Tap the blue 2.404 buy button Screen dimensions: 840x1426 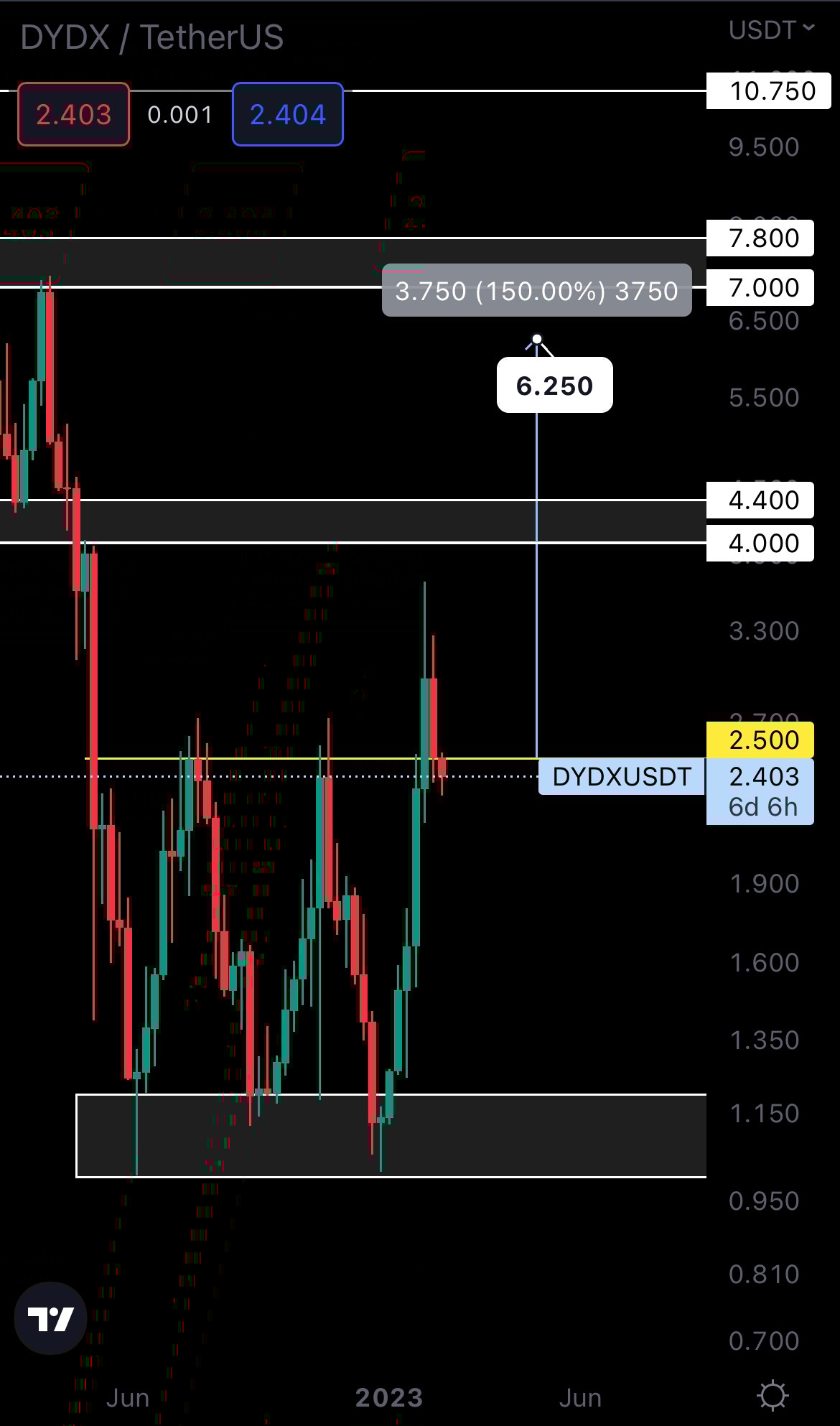[287, 115]
